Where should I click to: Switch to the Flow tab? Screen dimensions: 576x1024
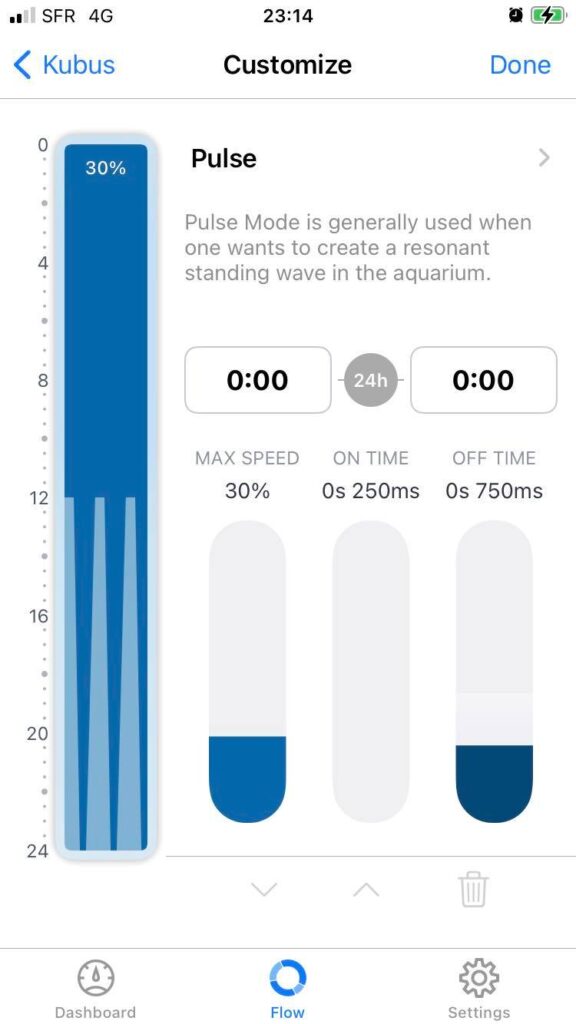tap(287, 989)
